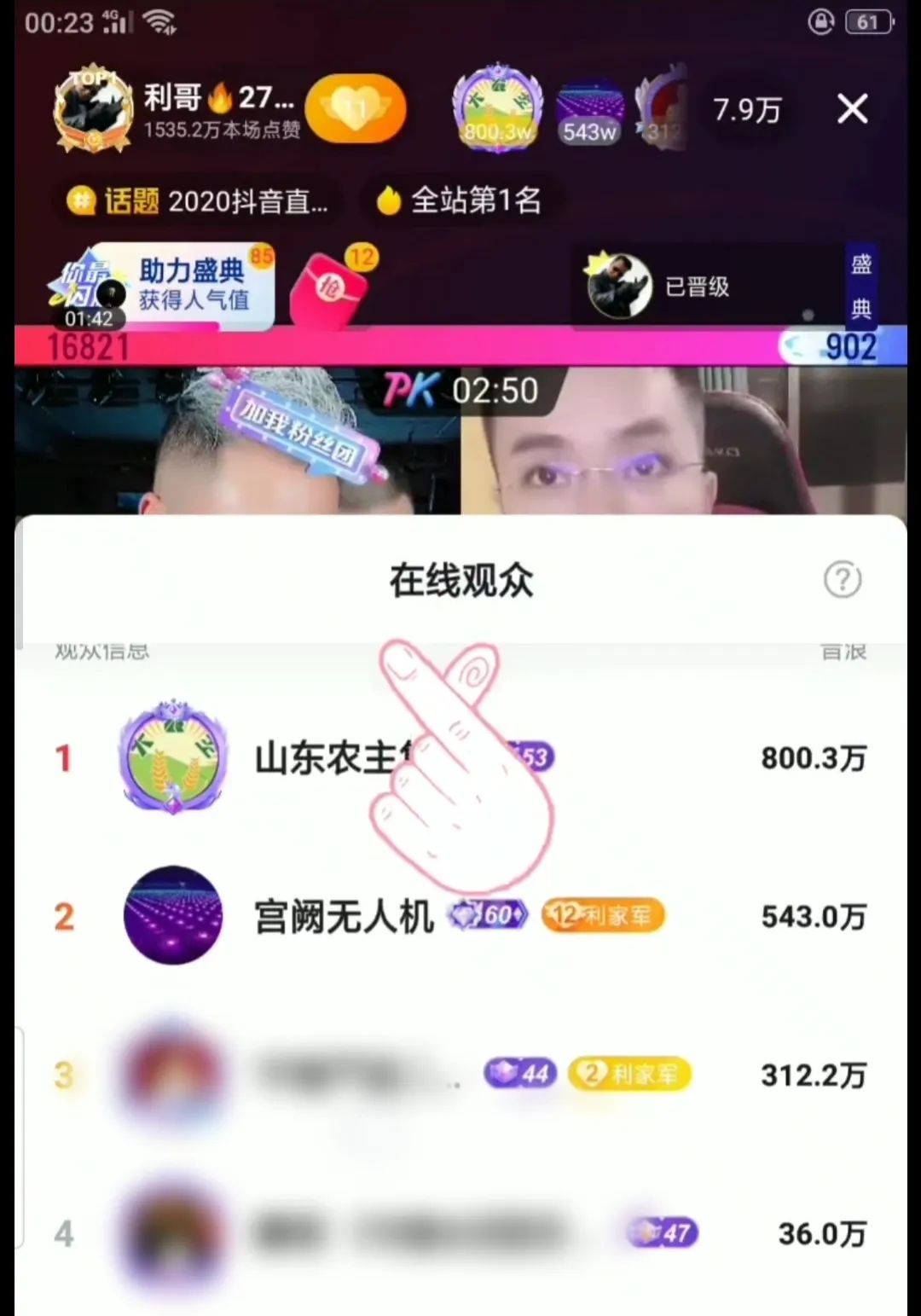This screenshot has width=921, height=1316.
Task: Open the rank 3 viewer with 312.2万
Action: click(x=460, y=1075)
